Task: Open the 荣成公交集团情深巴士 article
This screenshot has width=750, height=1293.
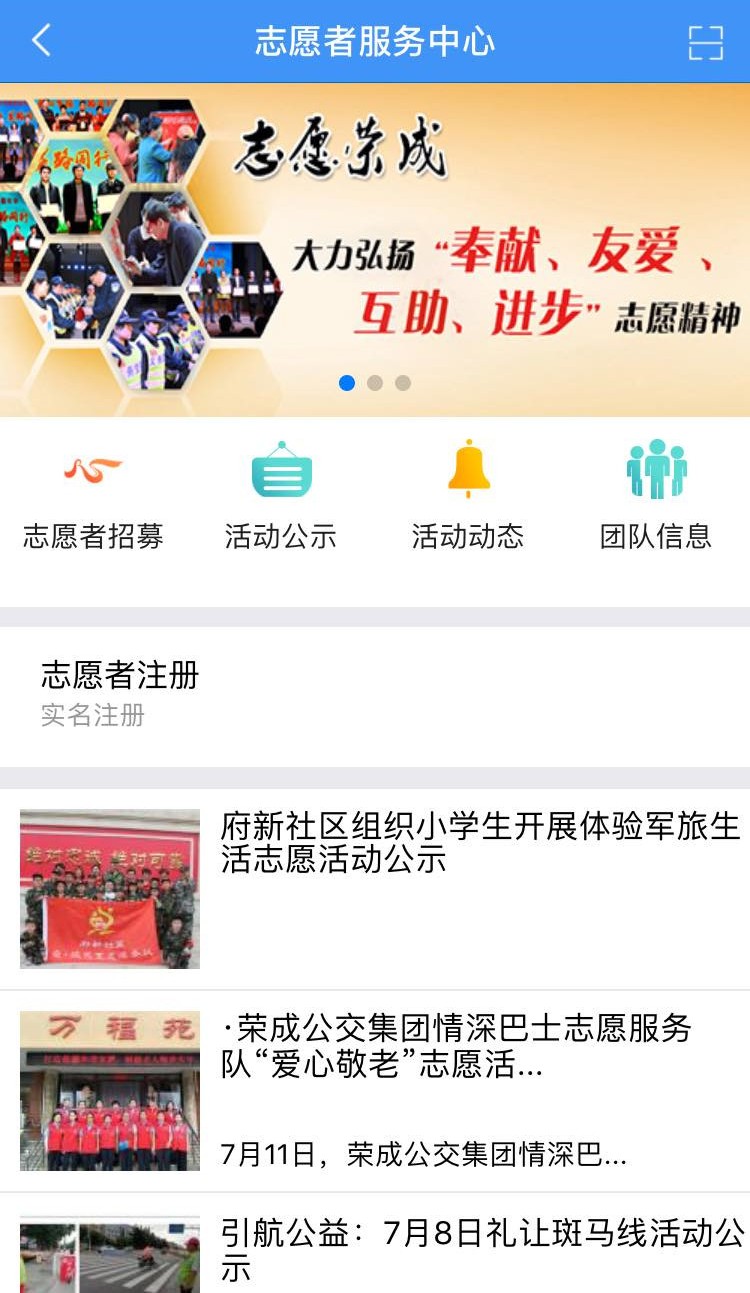Action: pos(375,1090)
